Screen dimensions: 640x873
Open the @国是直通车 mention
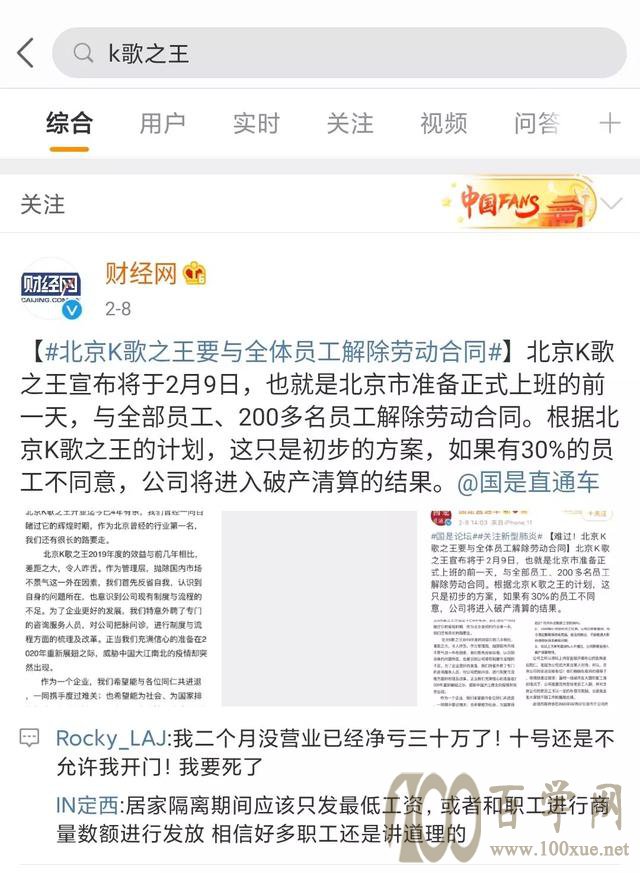point(528,482)
